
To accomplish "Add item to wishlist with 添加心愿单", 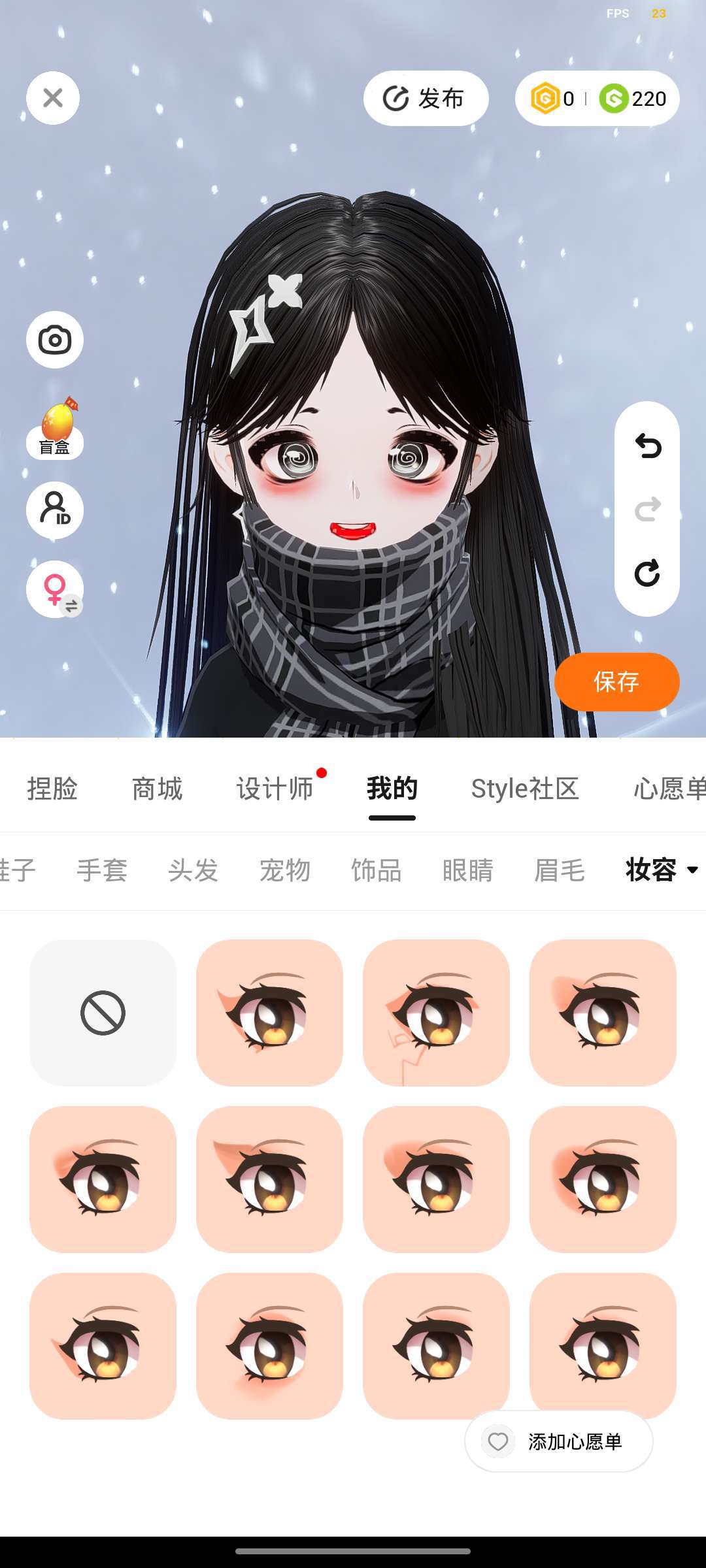I will pos(559,1441).
